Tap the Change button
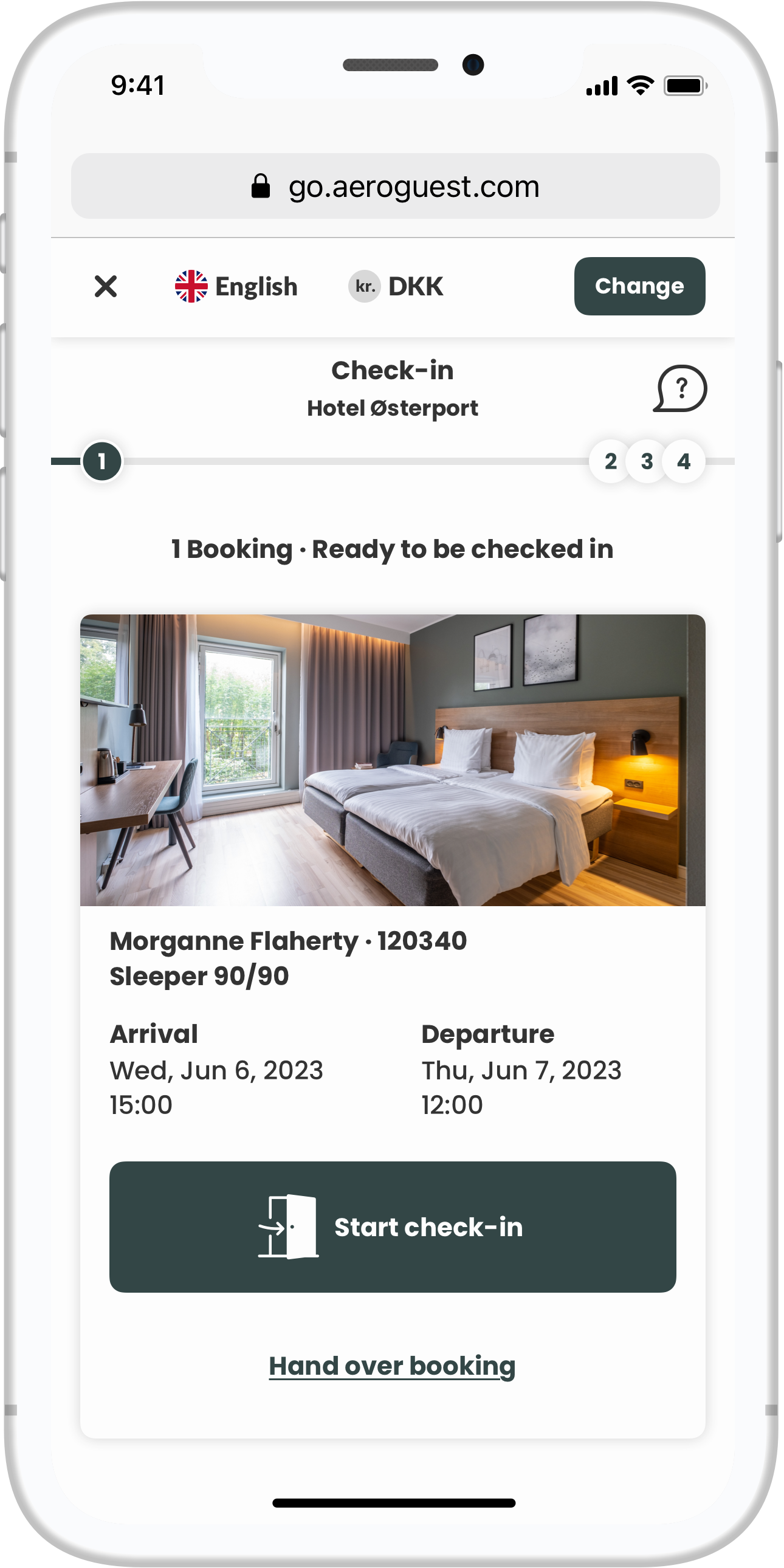 pos(639,286)
